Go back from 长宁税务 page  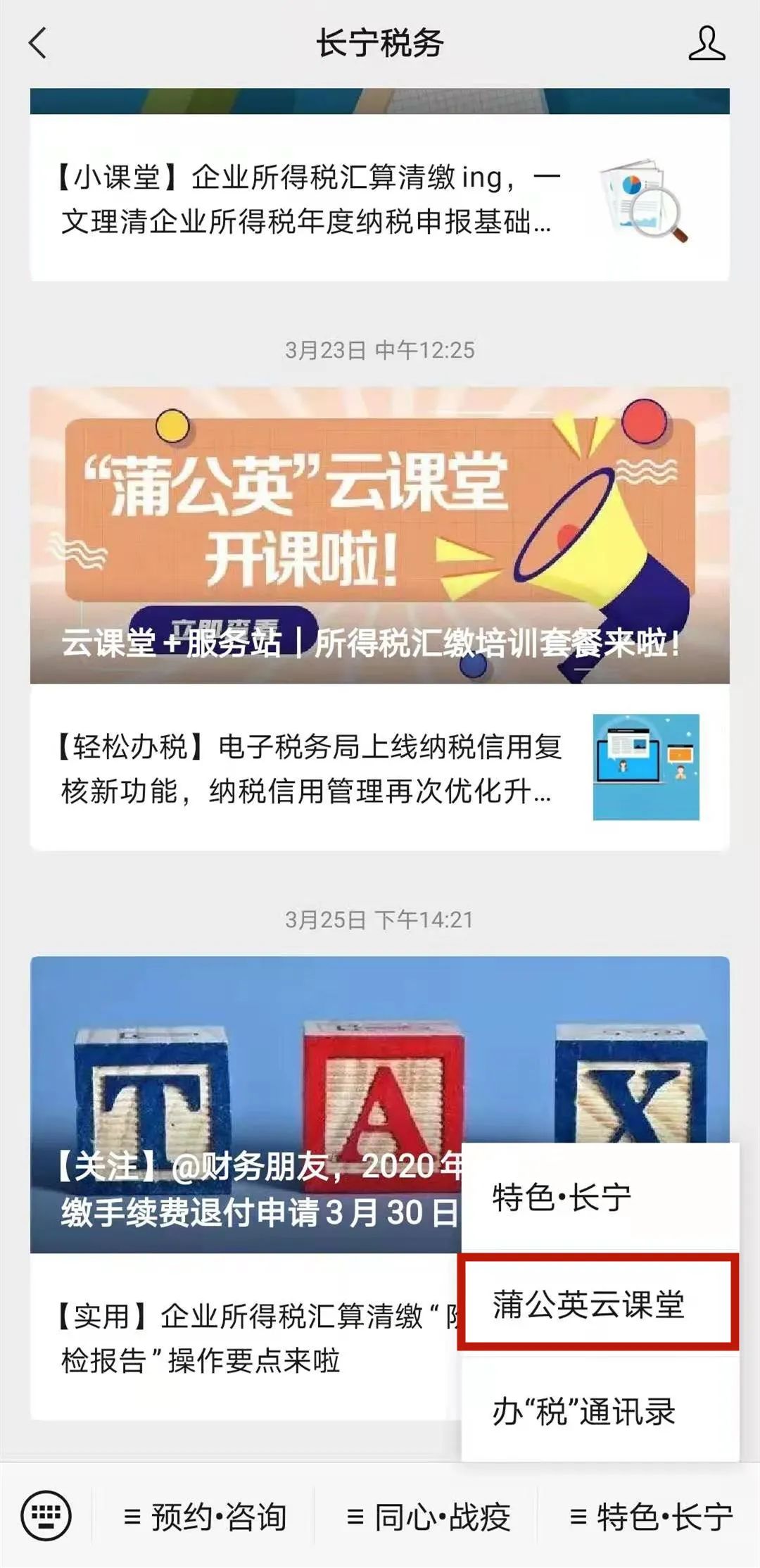[x=38, y=43]
